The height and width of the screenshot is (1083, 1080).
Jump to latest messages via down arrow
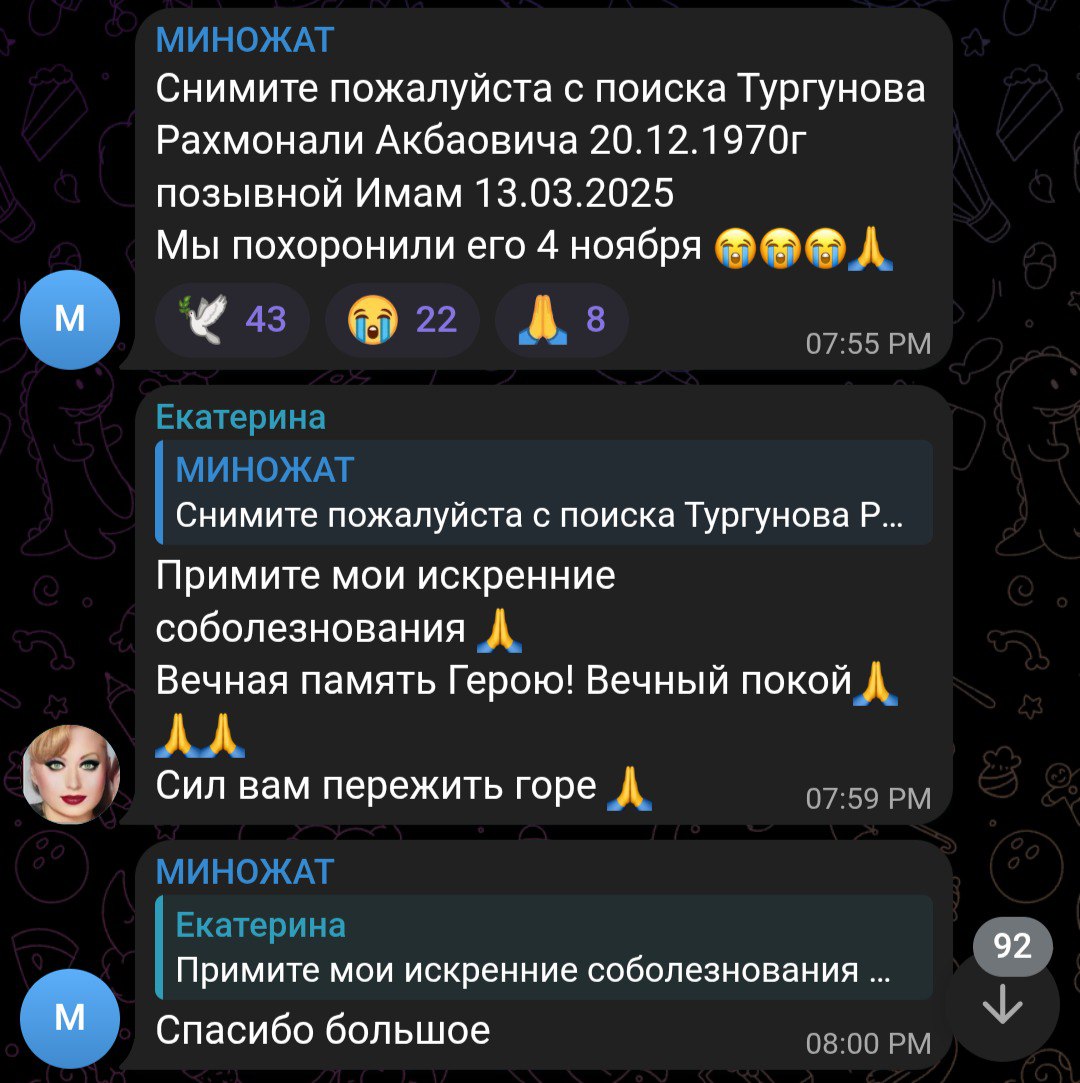point(1002,1006)
